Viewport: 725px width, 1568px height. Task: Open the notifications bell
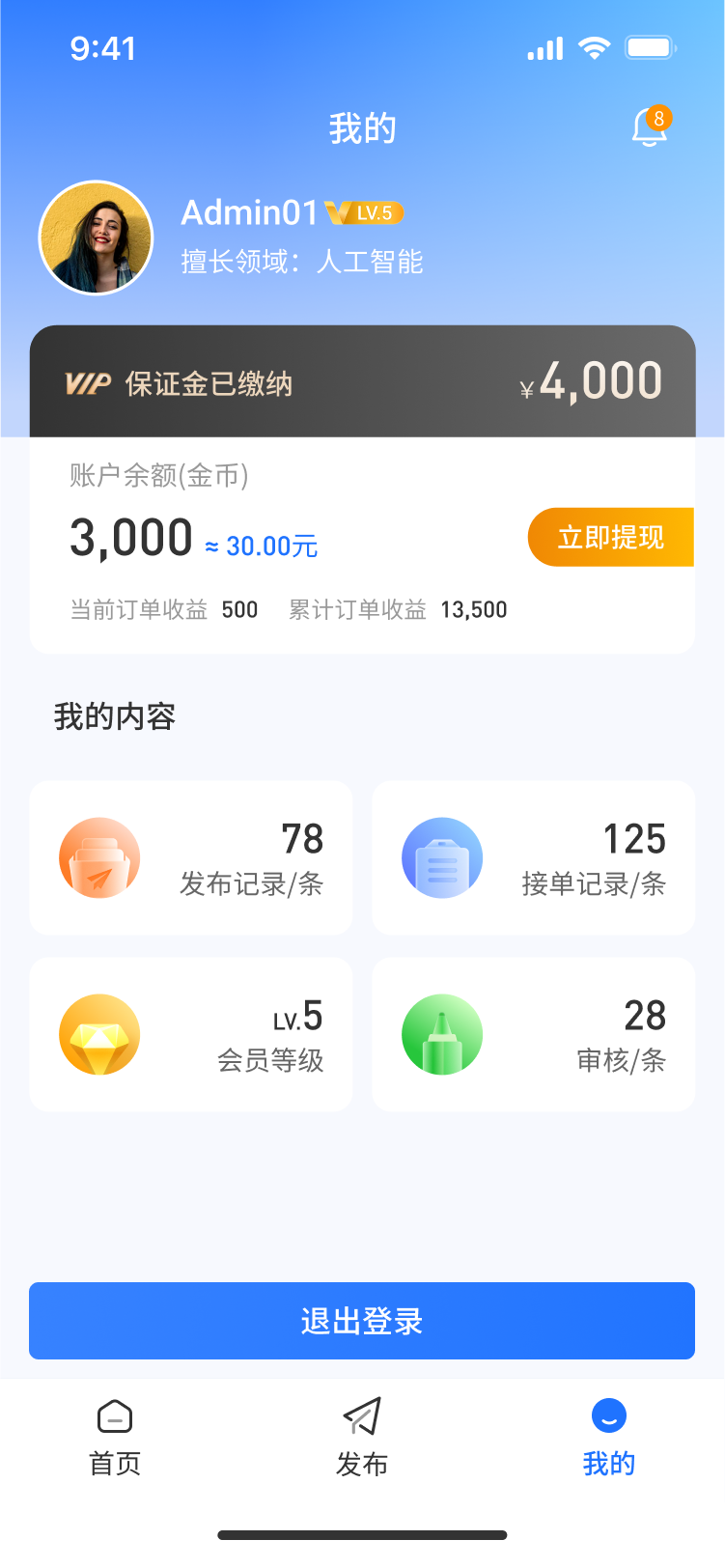click(649, 127)
